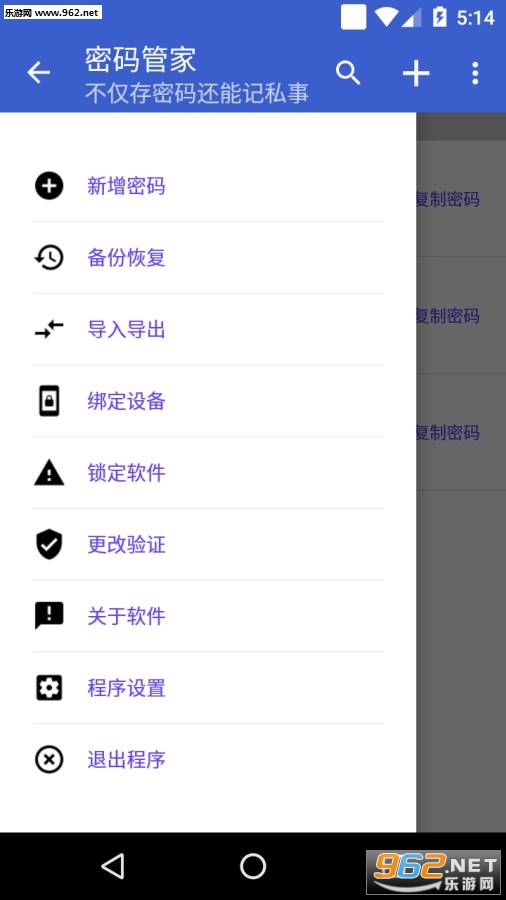Screen dimensions: 506x900
Task: Open 绑定设备 option
Action: (x=208, y=401)
